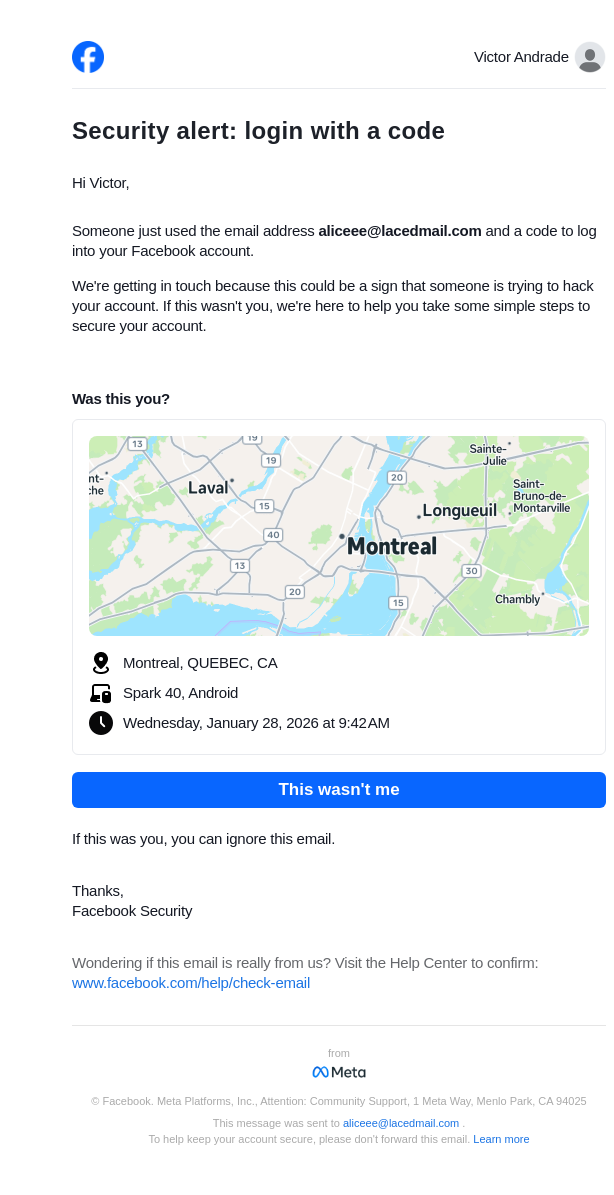This screenshot has width=614, height=1195.
Task: Open the Learn more link
Action: (501, 1139)
